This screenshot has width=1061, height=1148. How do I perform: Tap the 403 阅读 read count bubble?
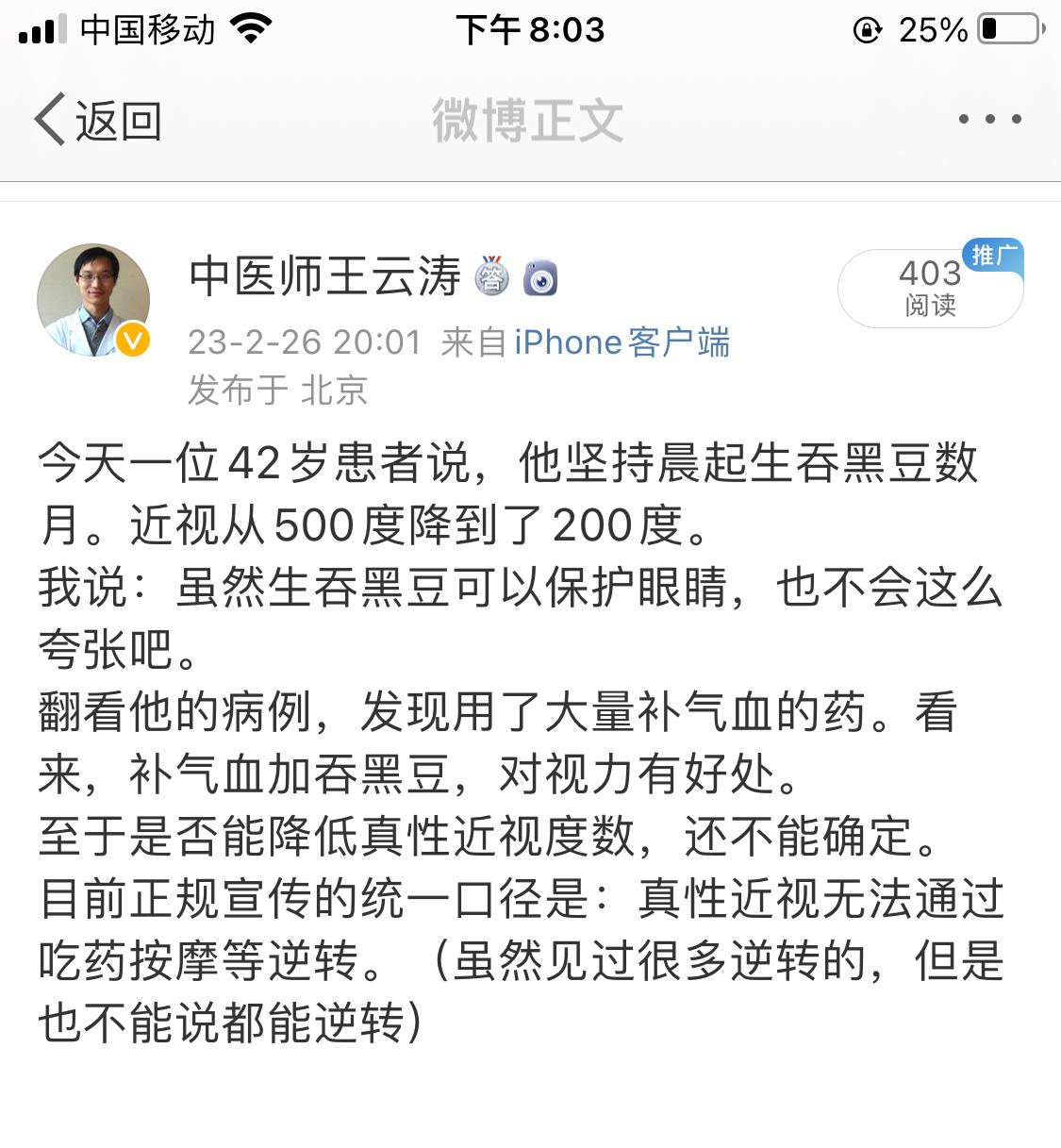[927, 289]
